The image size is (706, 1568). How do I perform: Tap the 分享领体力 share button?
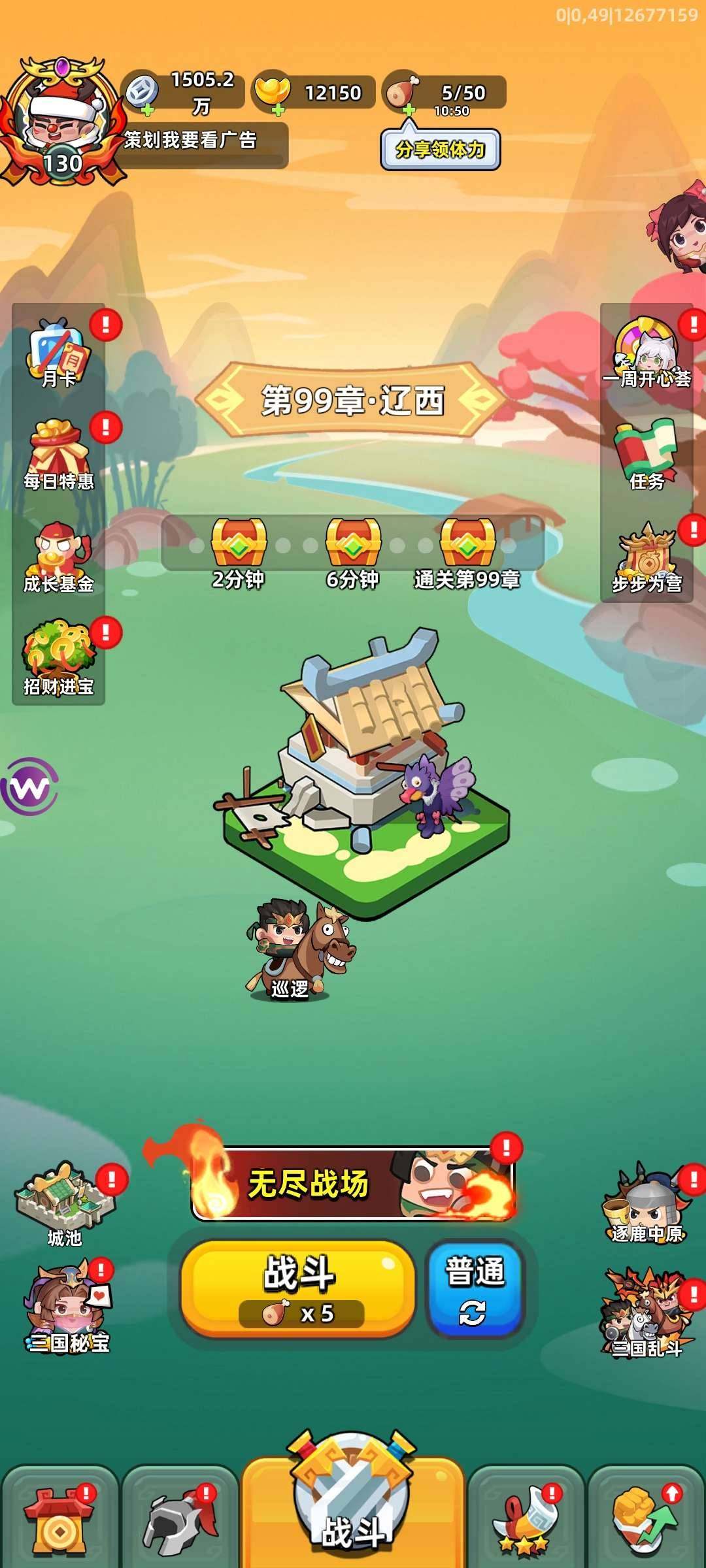click(x=441, y=149)
